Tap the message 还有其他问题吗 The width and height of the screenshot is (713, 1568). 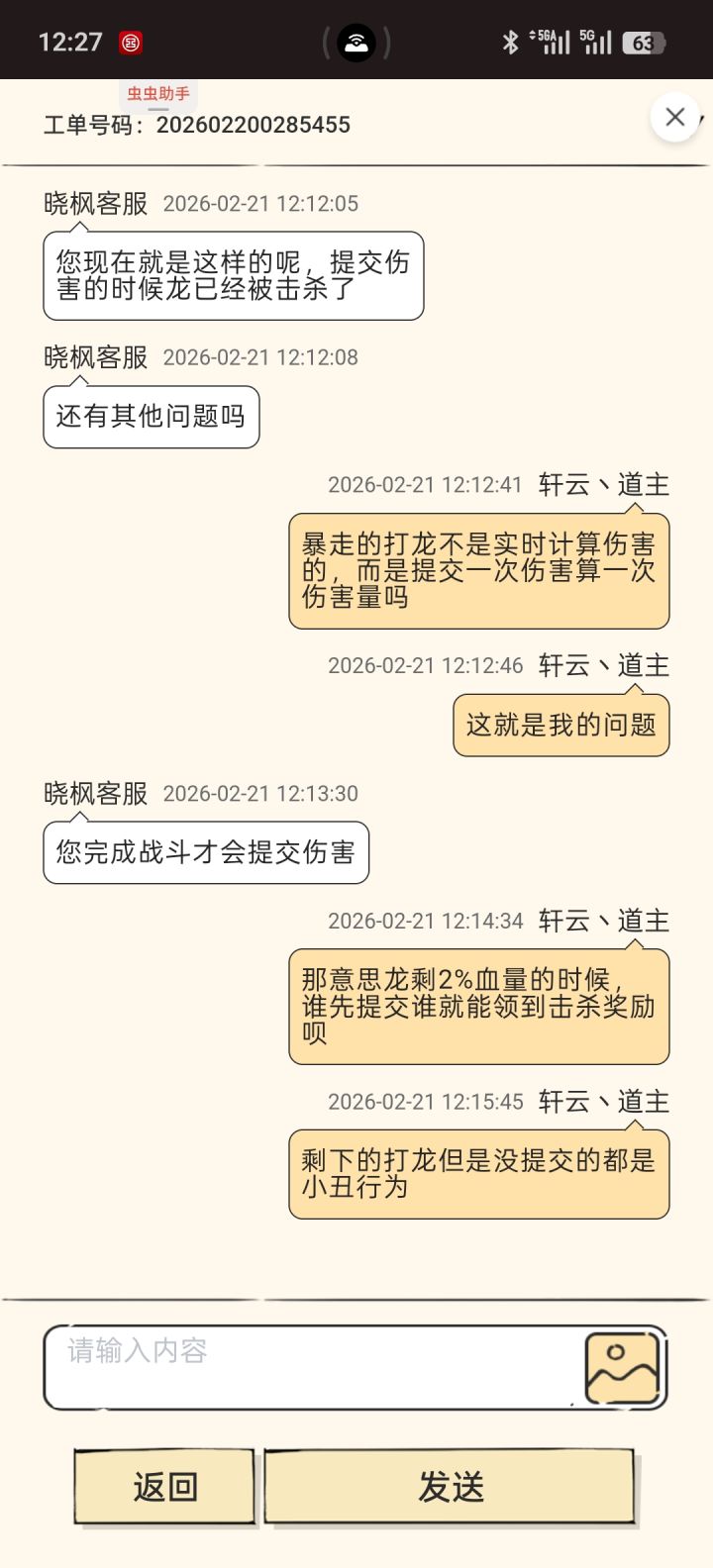point(151,417)
